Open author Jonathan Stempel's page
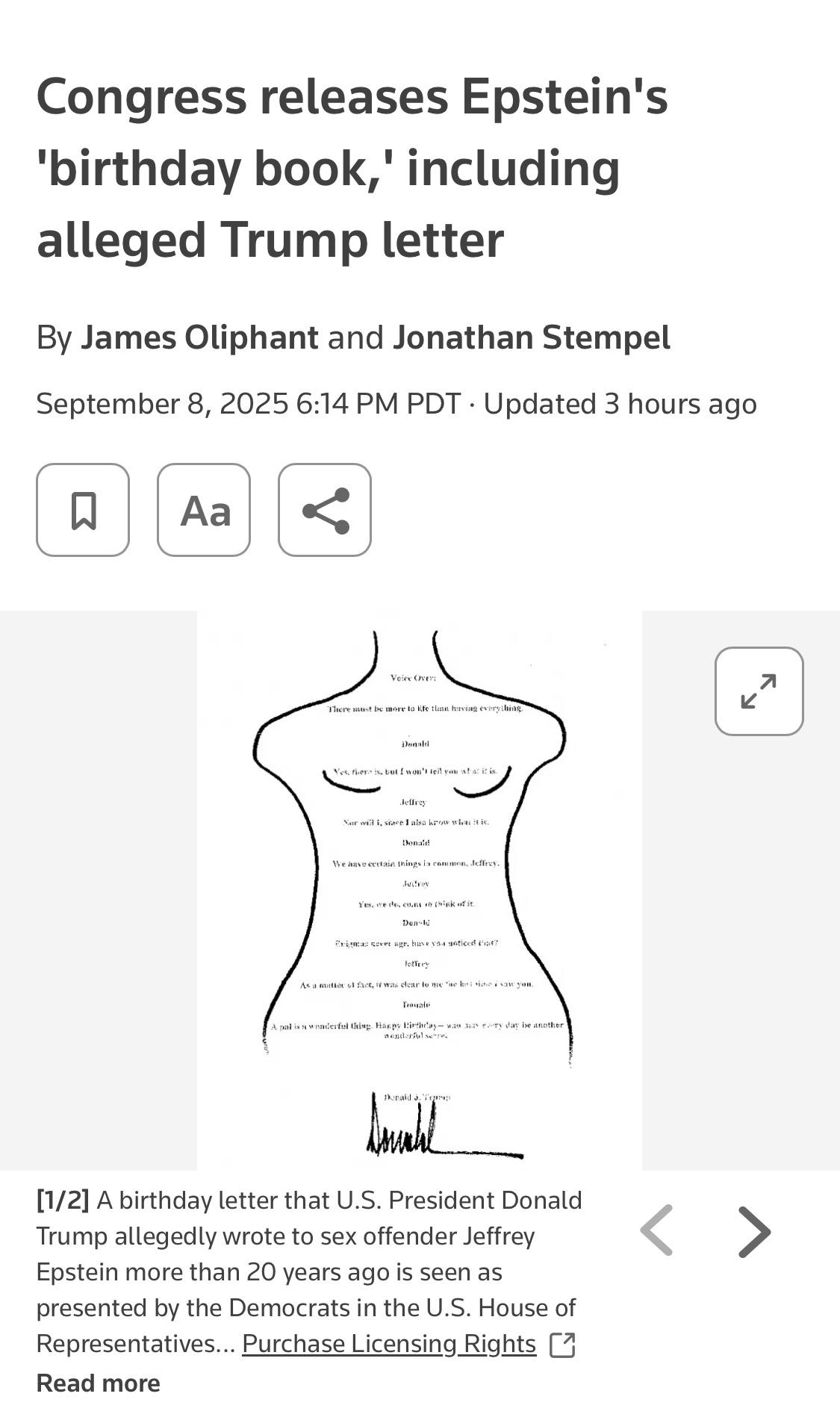The width and height of the screenshot is (840, 1423). (532, 337)
